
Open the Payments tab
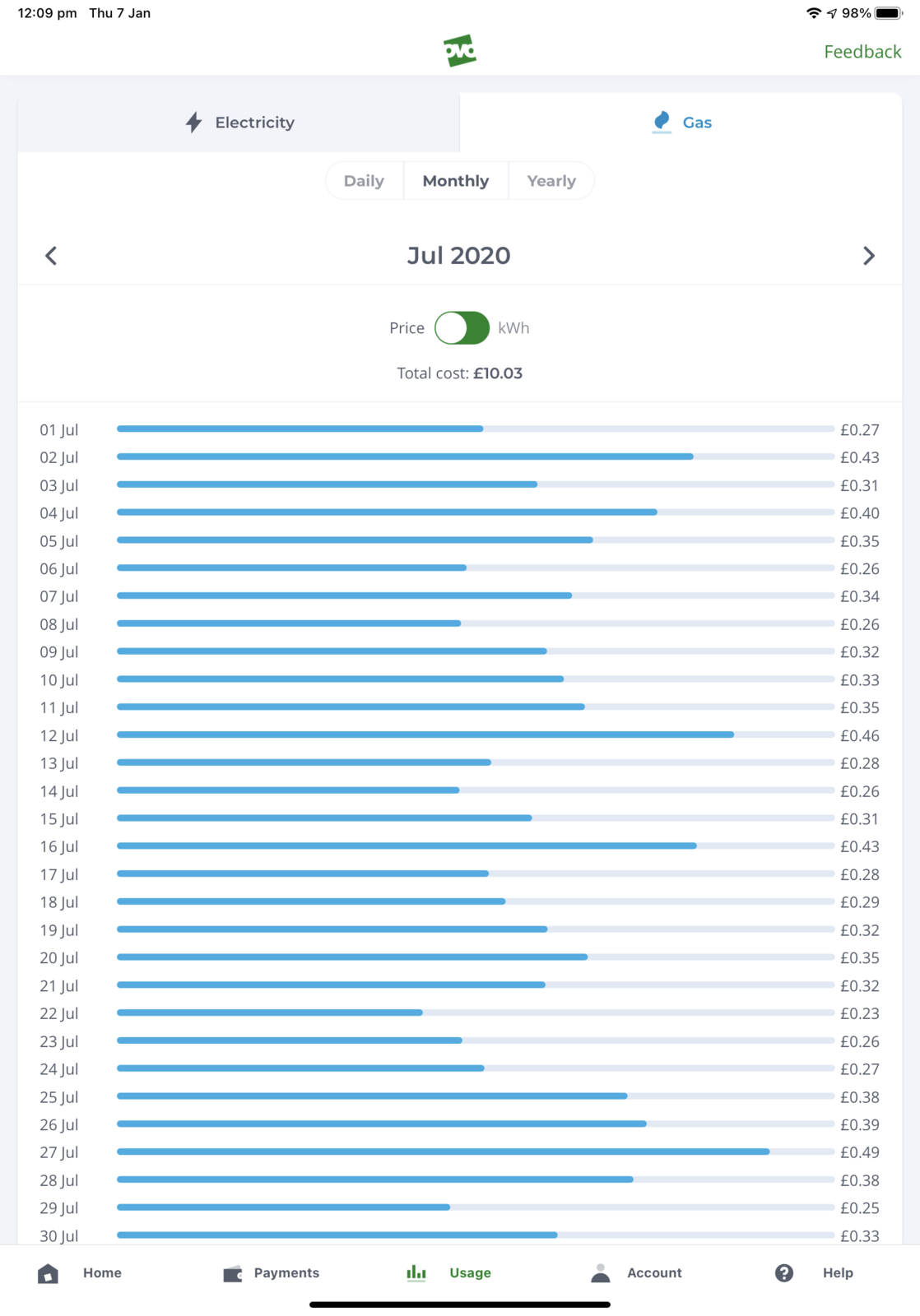271,1272
